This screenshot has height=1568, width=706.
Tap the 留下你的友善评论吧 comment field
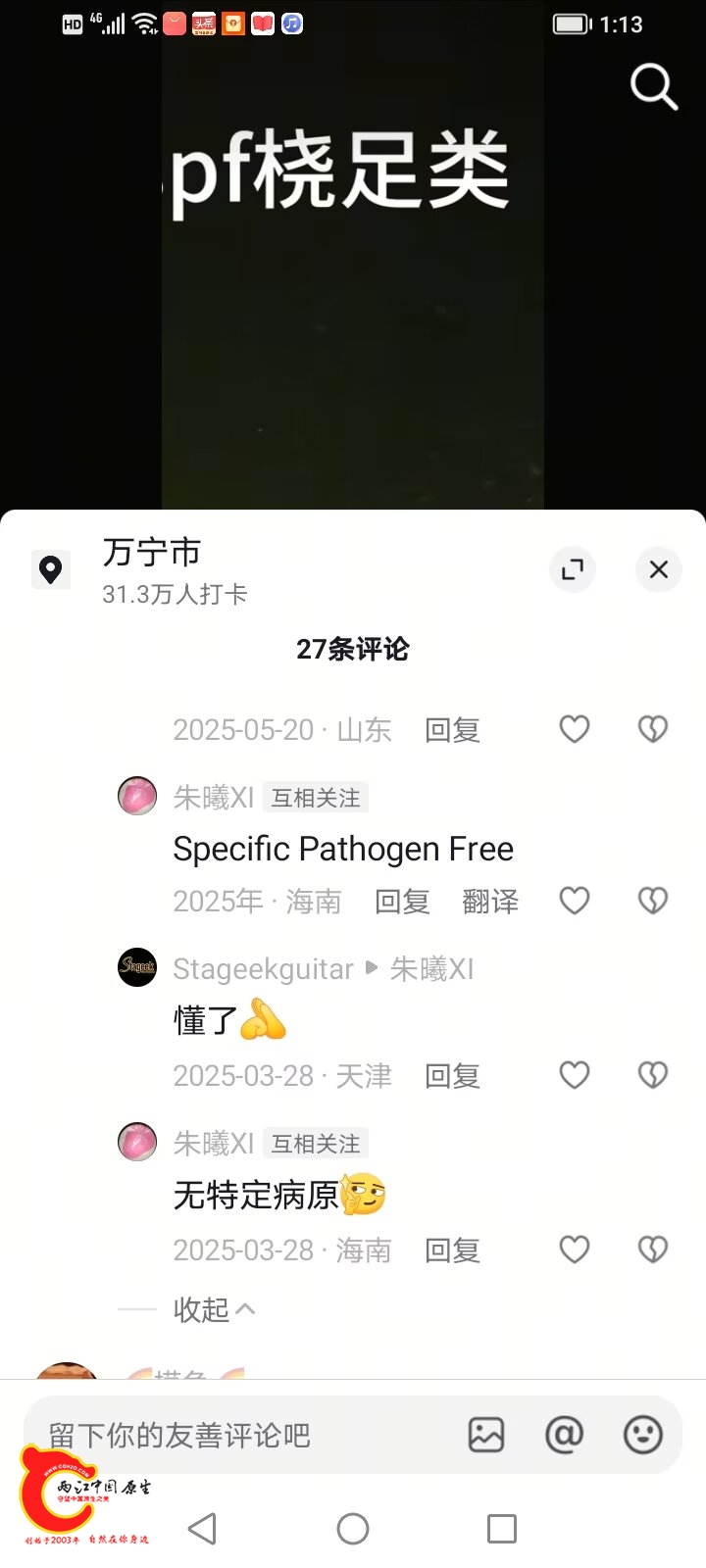(x=235, y=1436)
